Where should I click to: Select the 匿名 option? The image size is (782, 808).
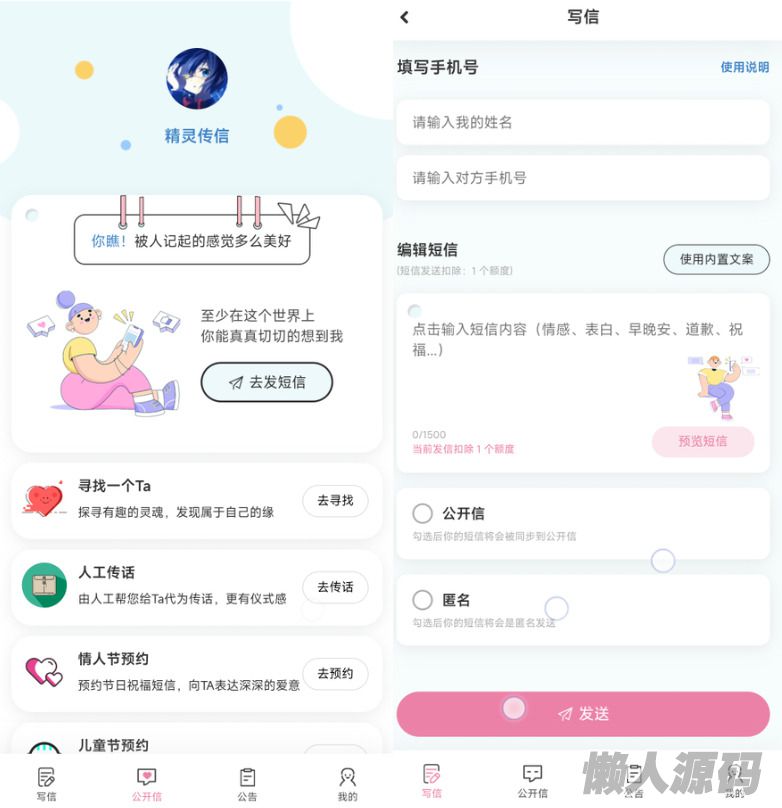423,600
